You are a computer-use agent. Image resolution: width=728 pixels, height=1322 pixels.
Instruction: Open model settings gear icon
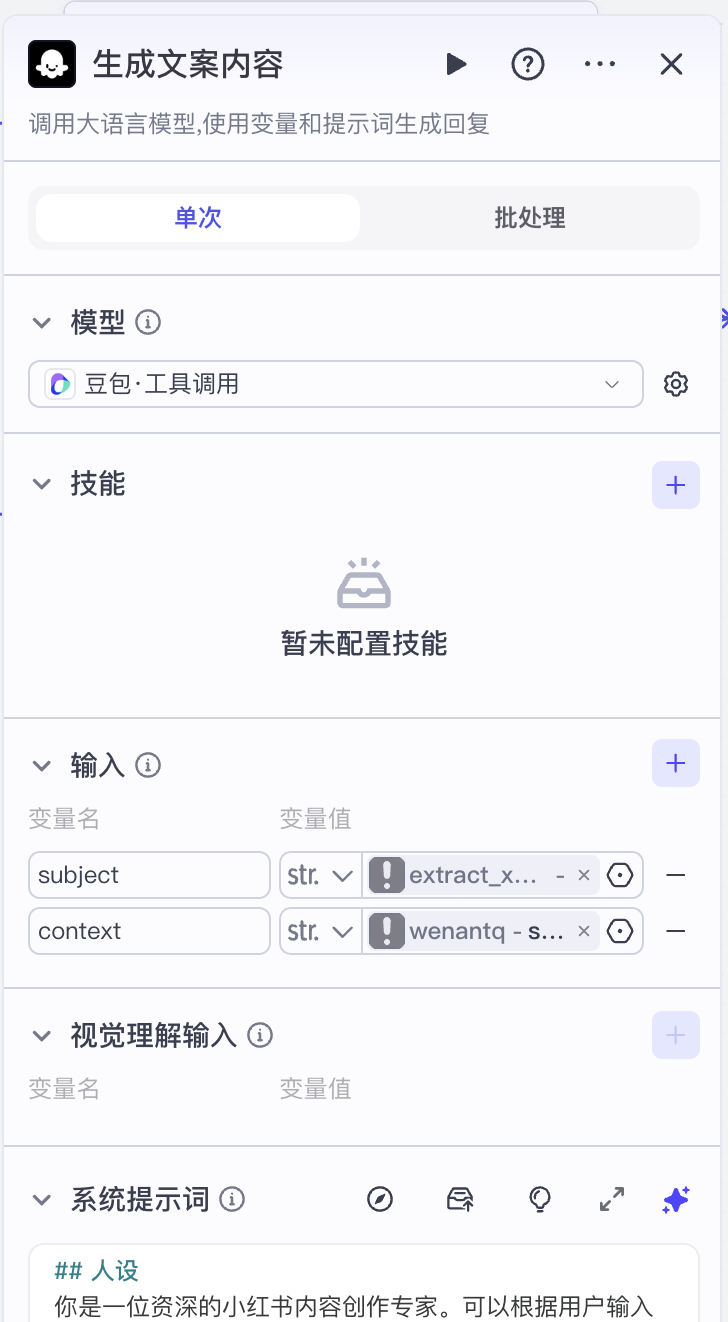pos(676,384)
